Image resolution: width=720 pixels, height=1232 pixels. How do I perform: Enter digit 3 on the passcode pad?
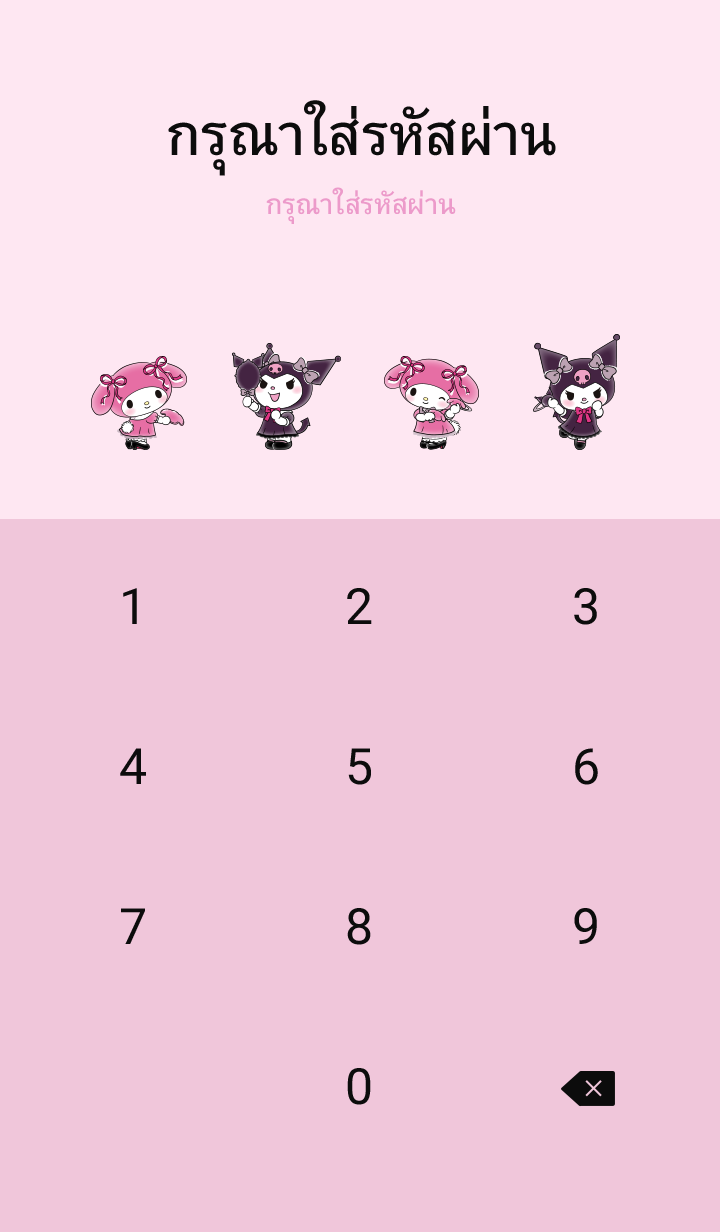[585, 607]
